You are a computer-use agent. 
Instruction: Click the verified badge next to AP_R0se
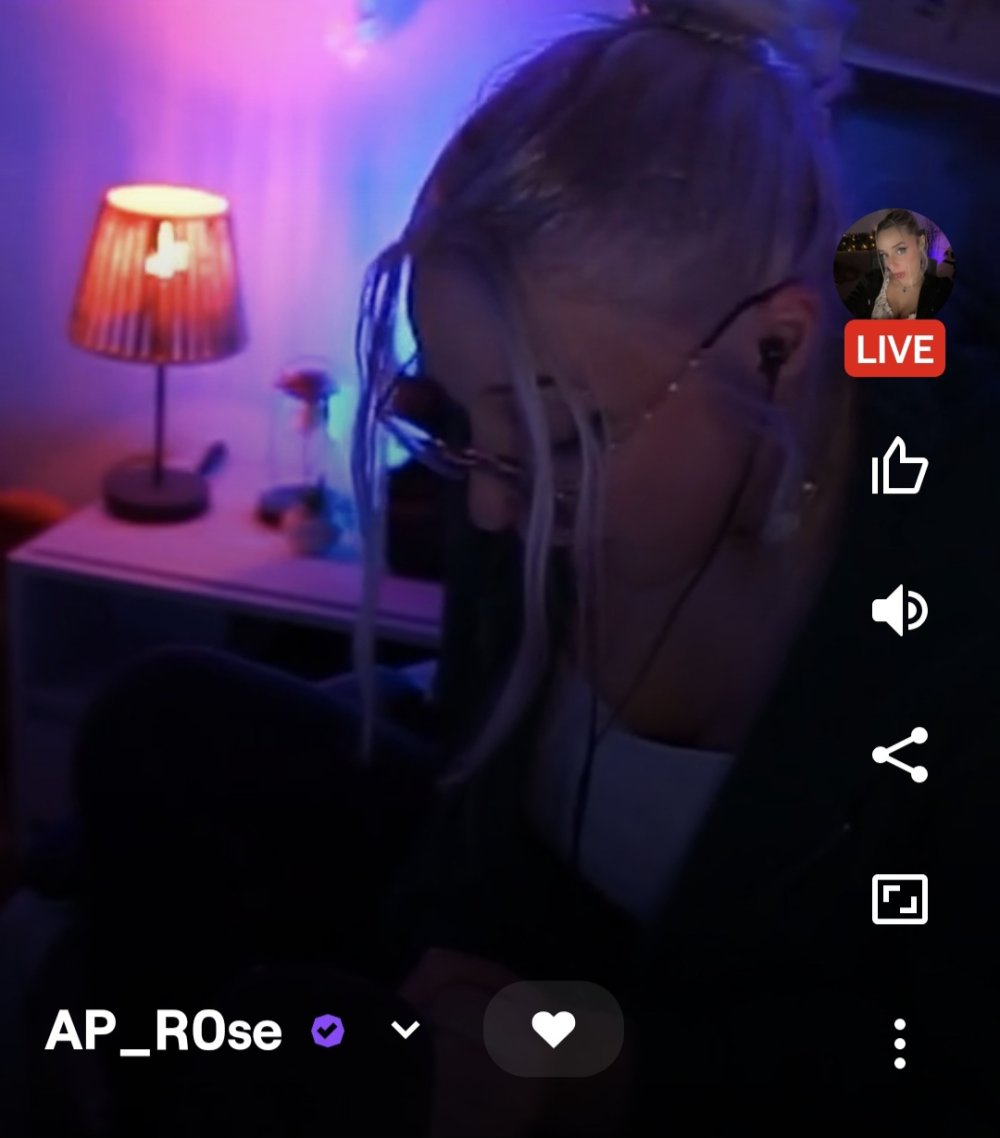[x=330, y=1027]
